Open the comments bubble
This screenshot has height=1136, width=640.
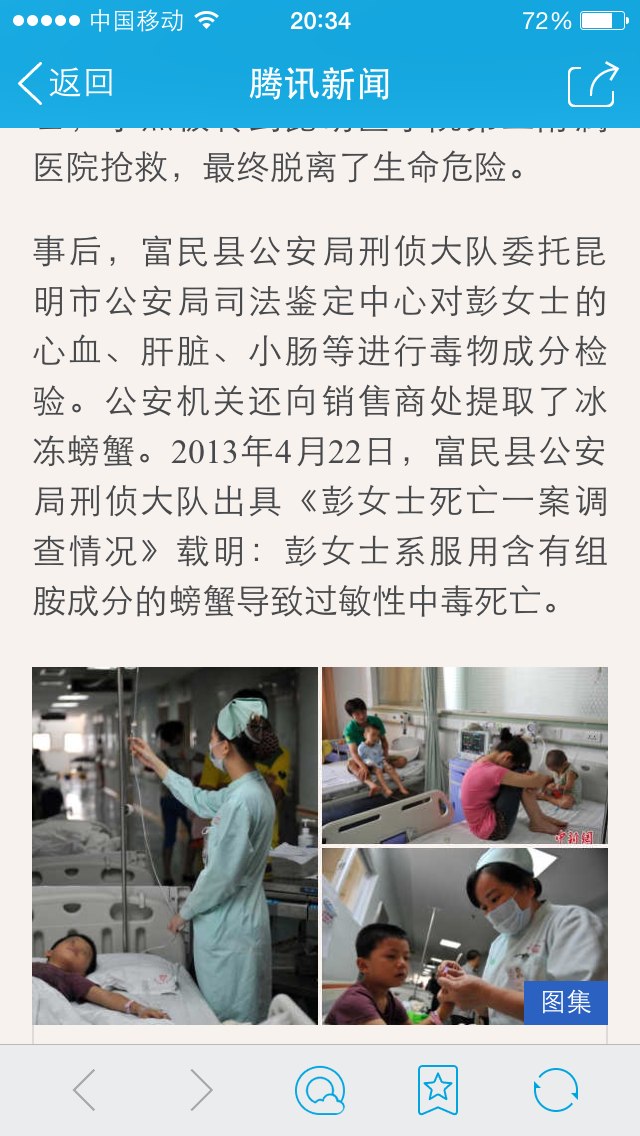pos(320,1090)
